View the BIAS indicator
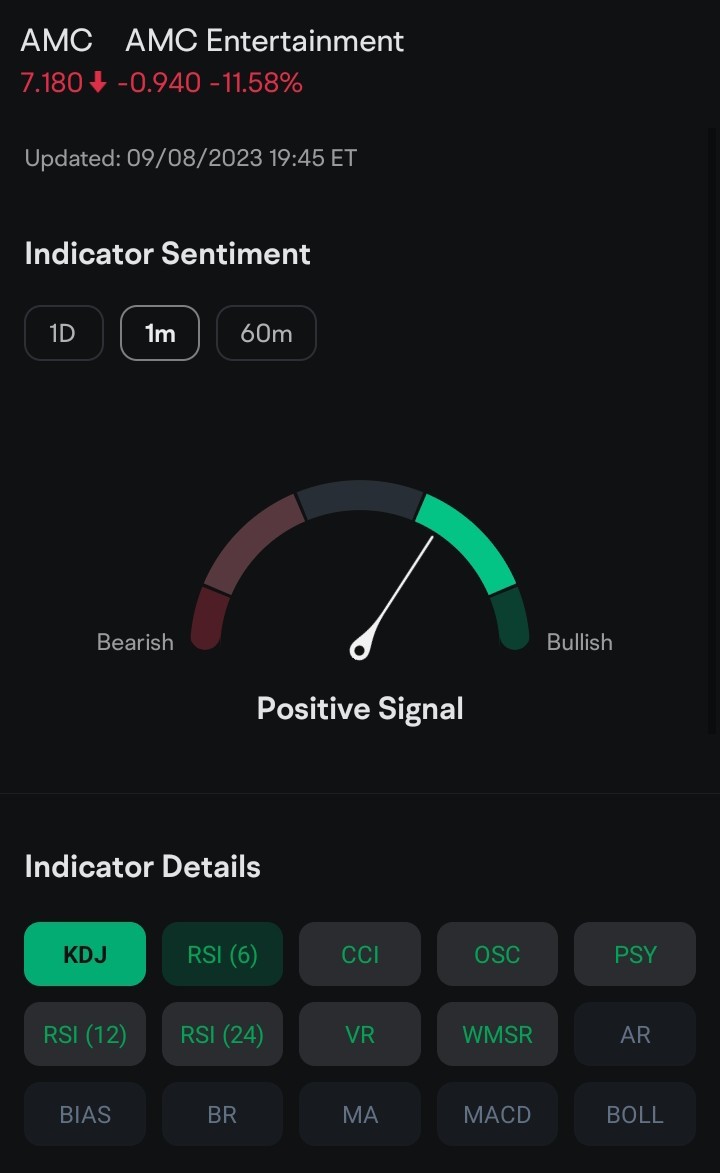Screen dimensions: 720x1173 click(85, 1114)
